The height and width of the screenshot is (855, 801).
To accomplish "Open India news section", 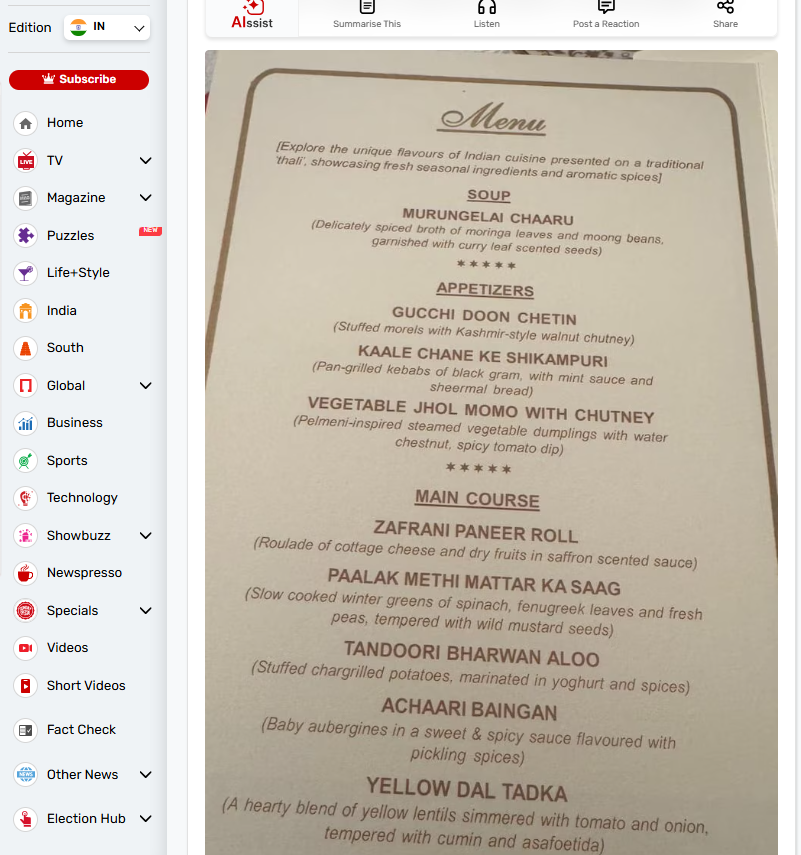I will coord(61,311).
